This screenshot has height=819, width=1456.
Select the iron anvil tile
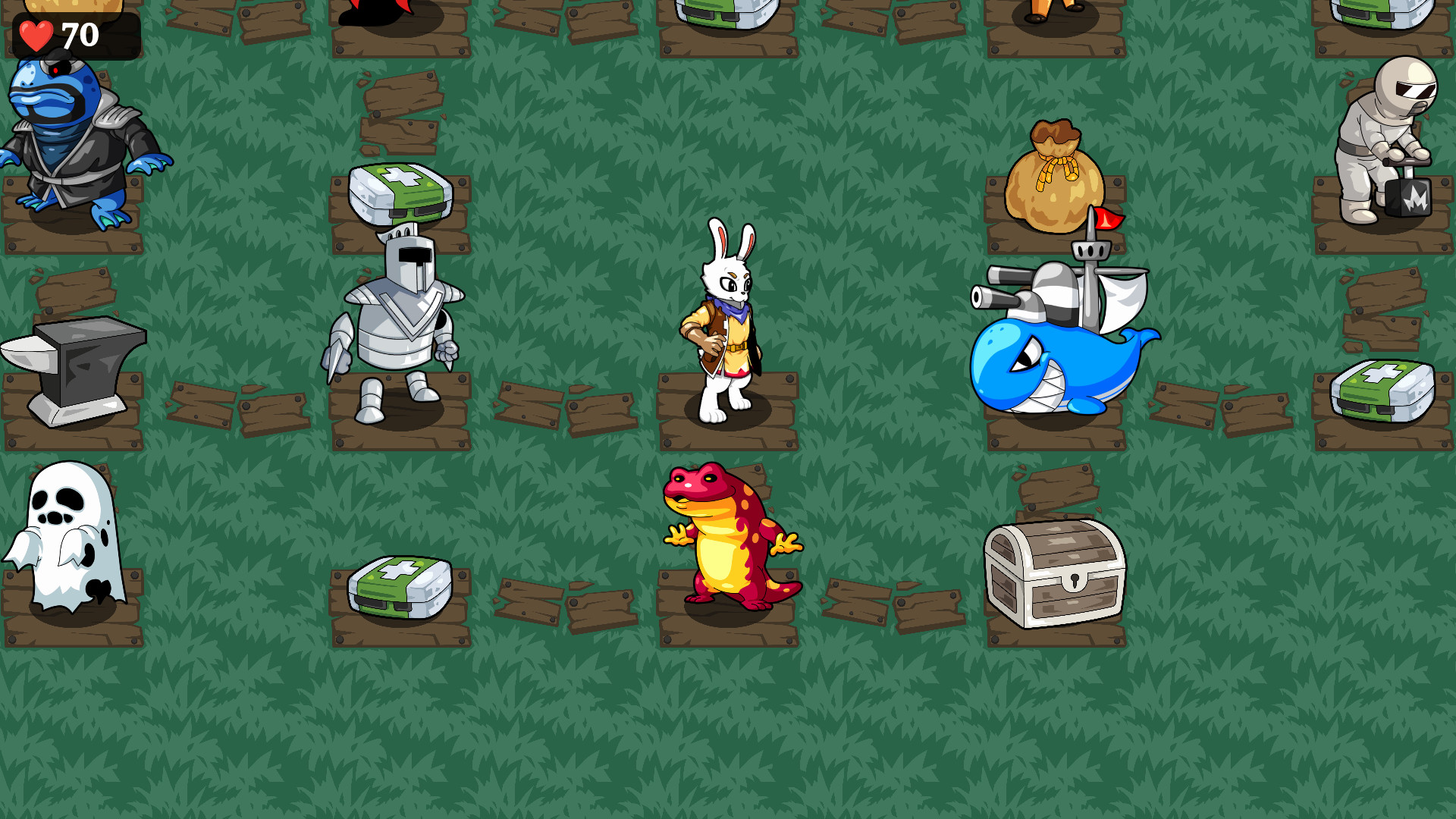pos(76,368)
